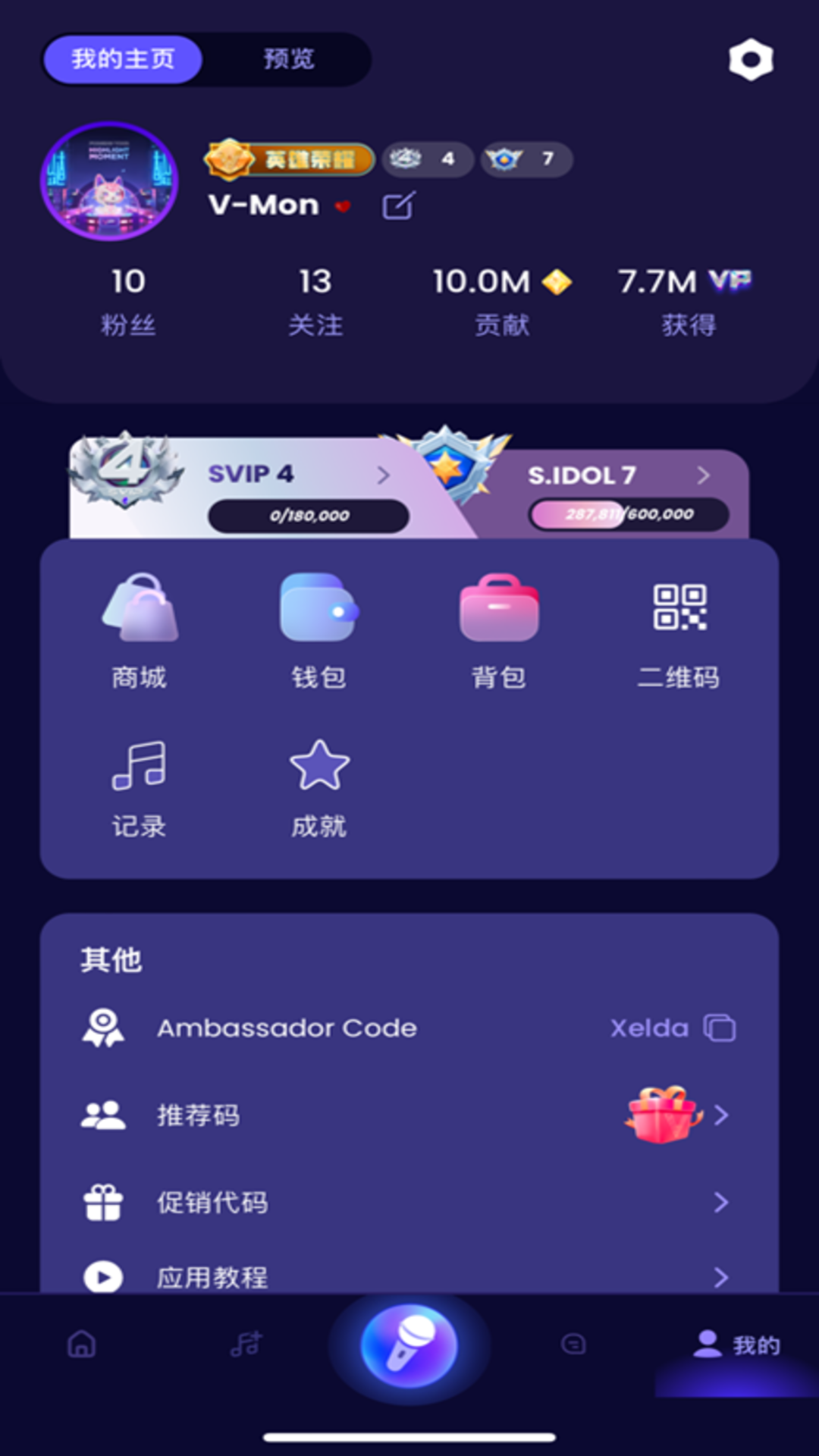819x1456 pixels.
Task: Tap the center microphone sing button
Action: click(409, 1346)
